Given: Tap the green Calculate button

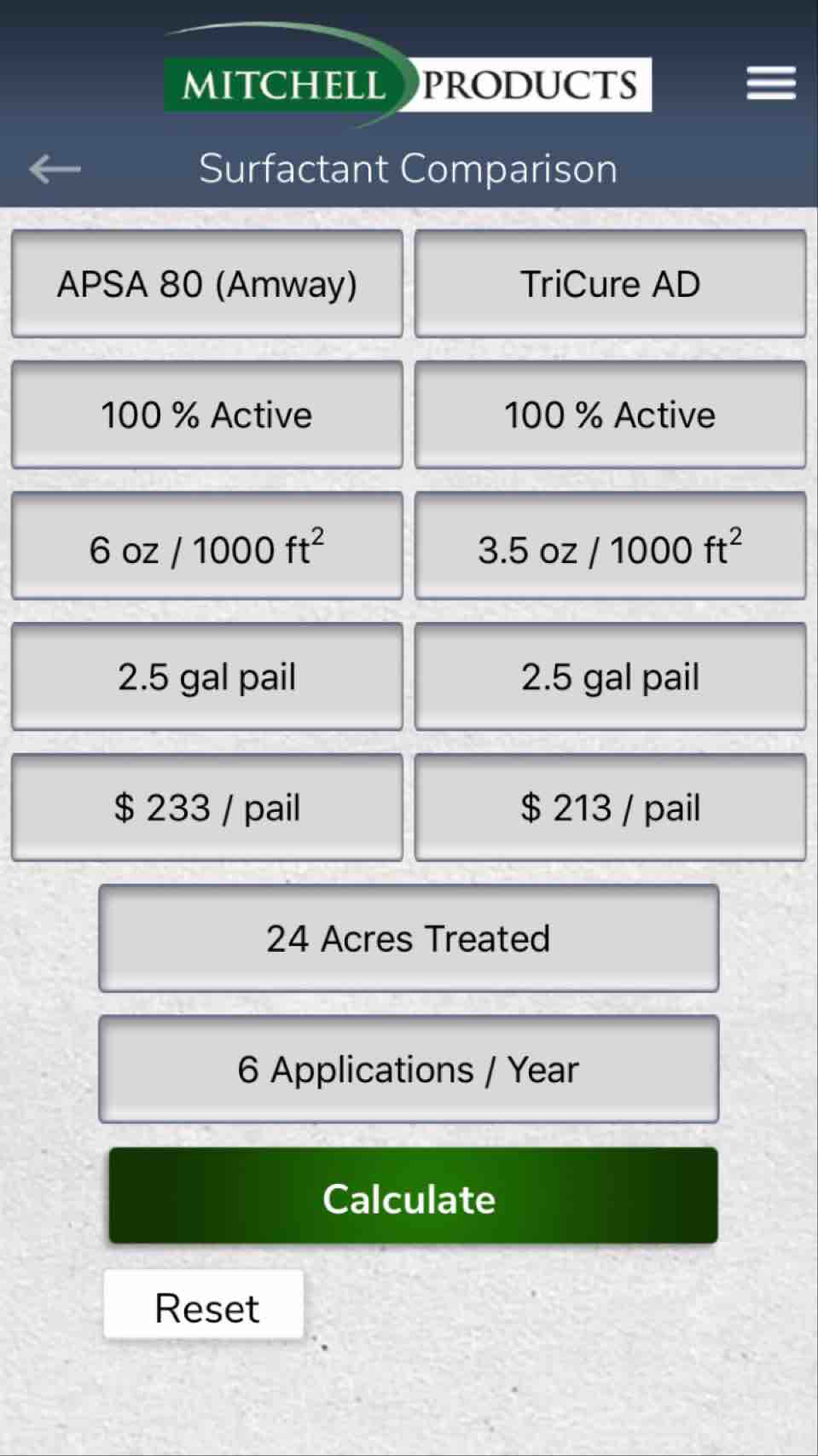Looking at the screenshot, I should click(x=413, y=1196).
